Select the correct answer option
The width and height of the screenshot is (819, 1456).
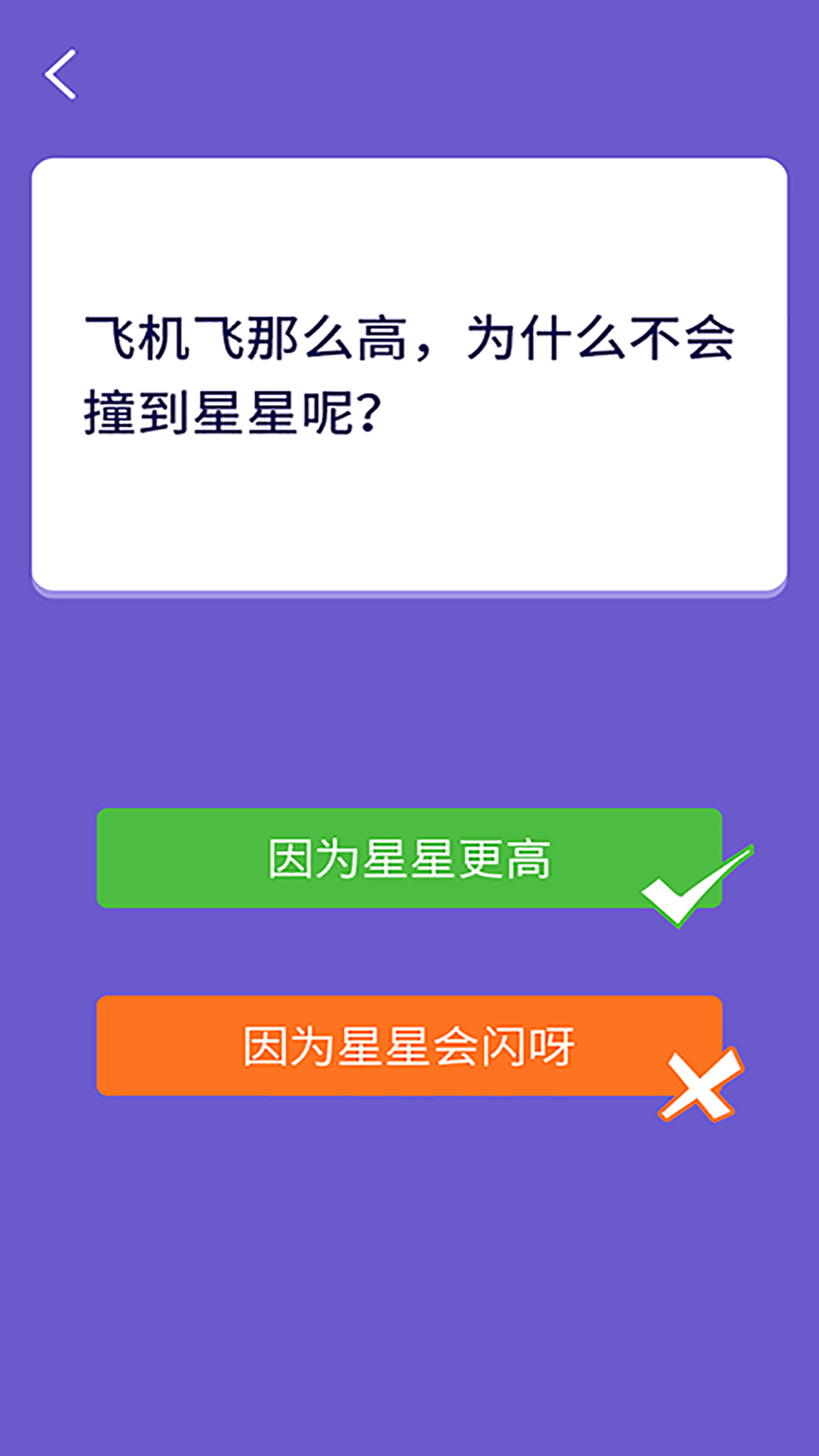(x=409, y=859)
